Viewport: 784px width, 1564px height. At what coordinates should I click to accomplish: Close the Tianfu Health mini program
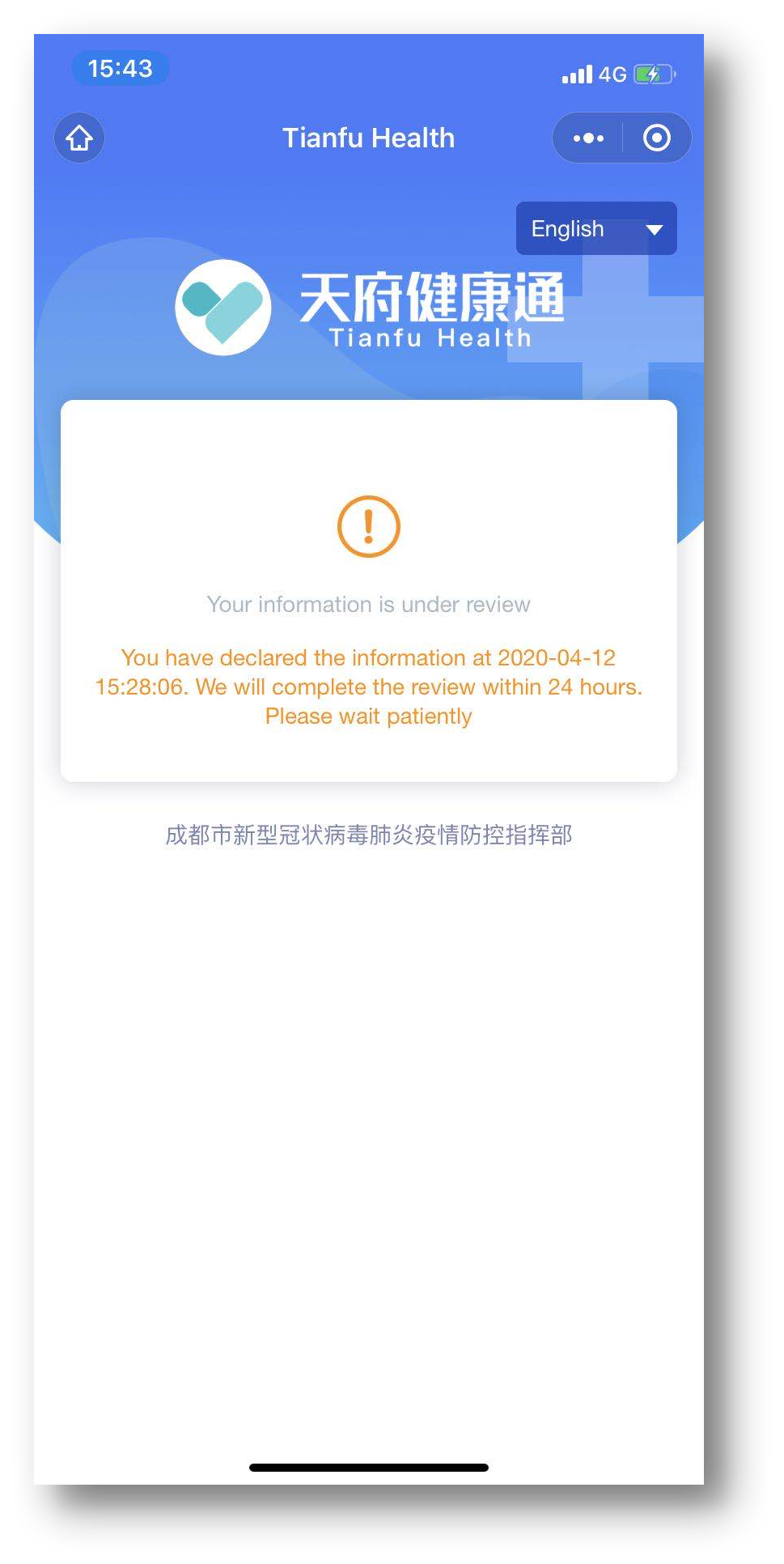657,138
